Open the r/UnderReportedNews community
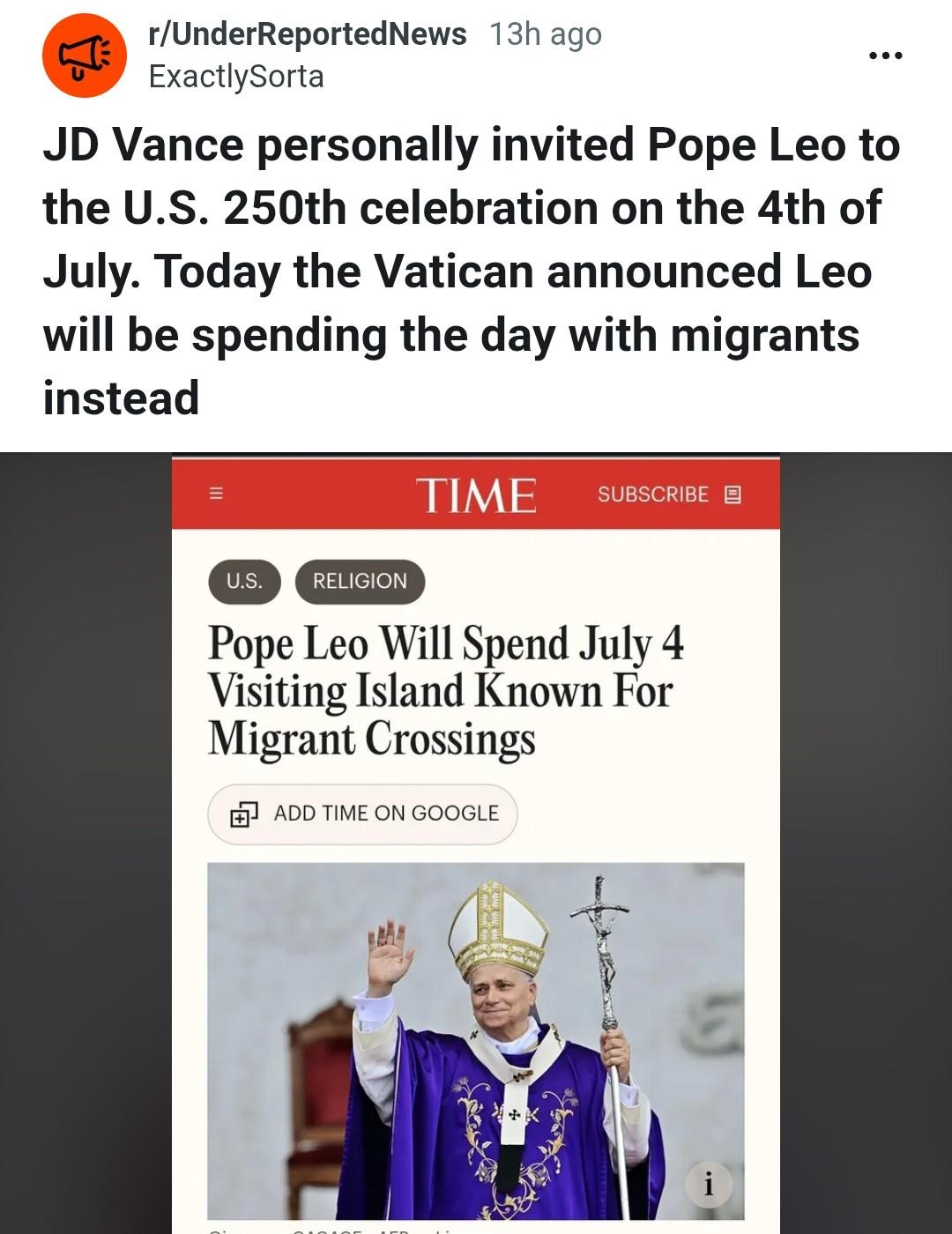 [x=308, y=34]
